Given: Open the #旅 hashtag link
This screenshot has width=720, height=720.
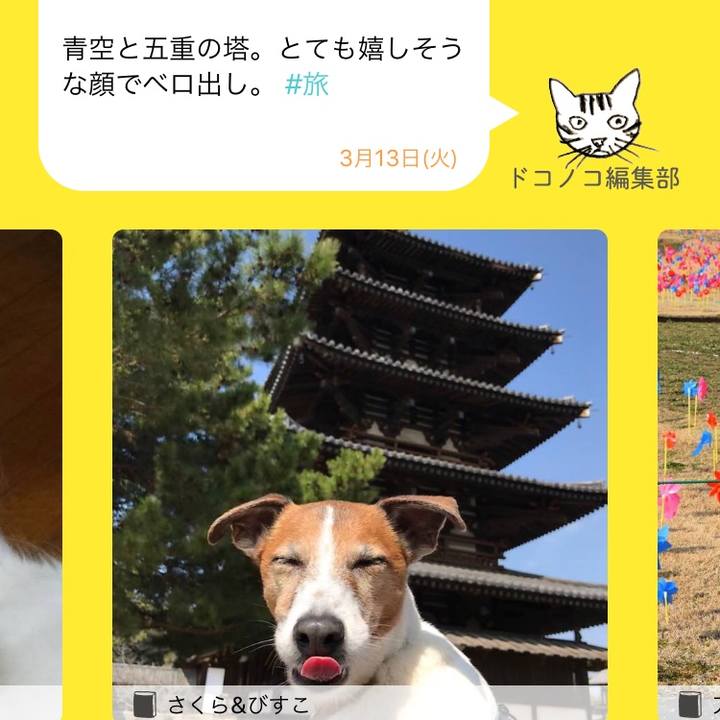Looking at the screenshot, I should click(x=306, y=86).
